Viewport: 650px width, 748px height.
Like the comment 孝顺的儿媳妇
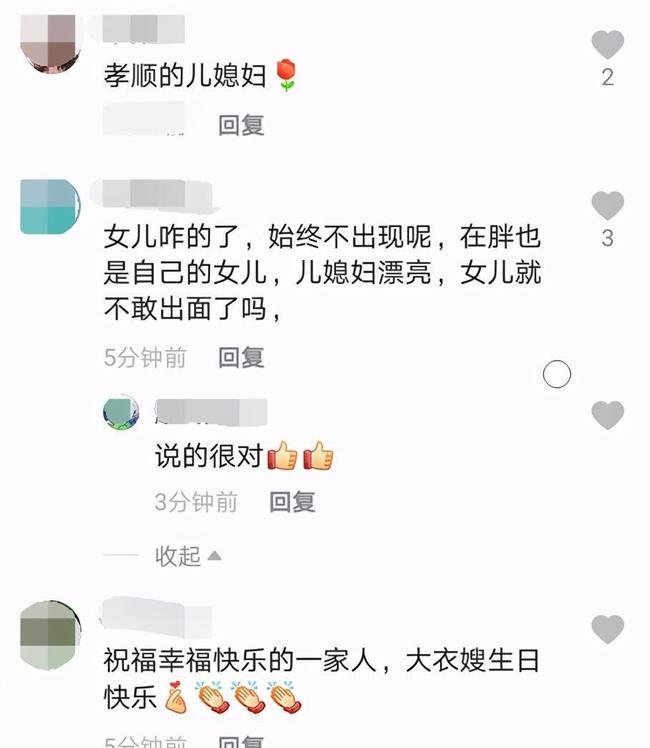(x=607, y=46)
